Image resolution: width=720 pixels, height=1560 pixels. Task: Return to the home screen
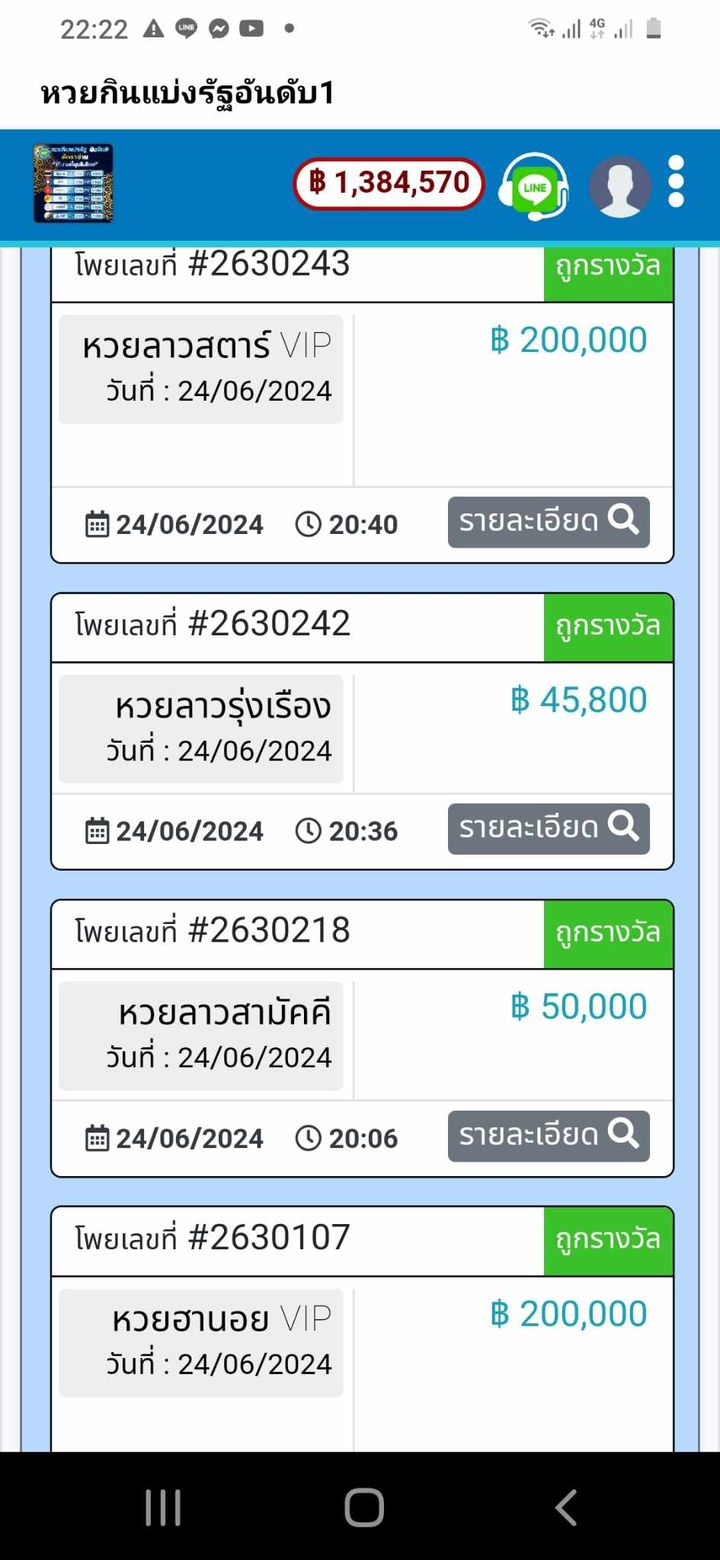pos(363,1507)
